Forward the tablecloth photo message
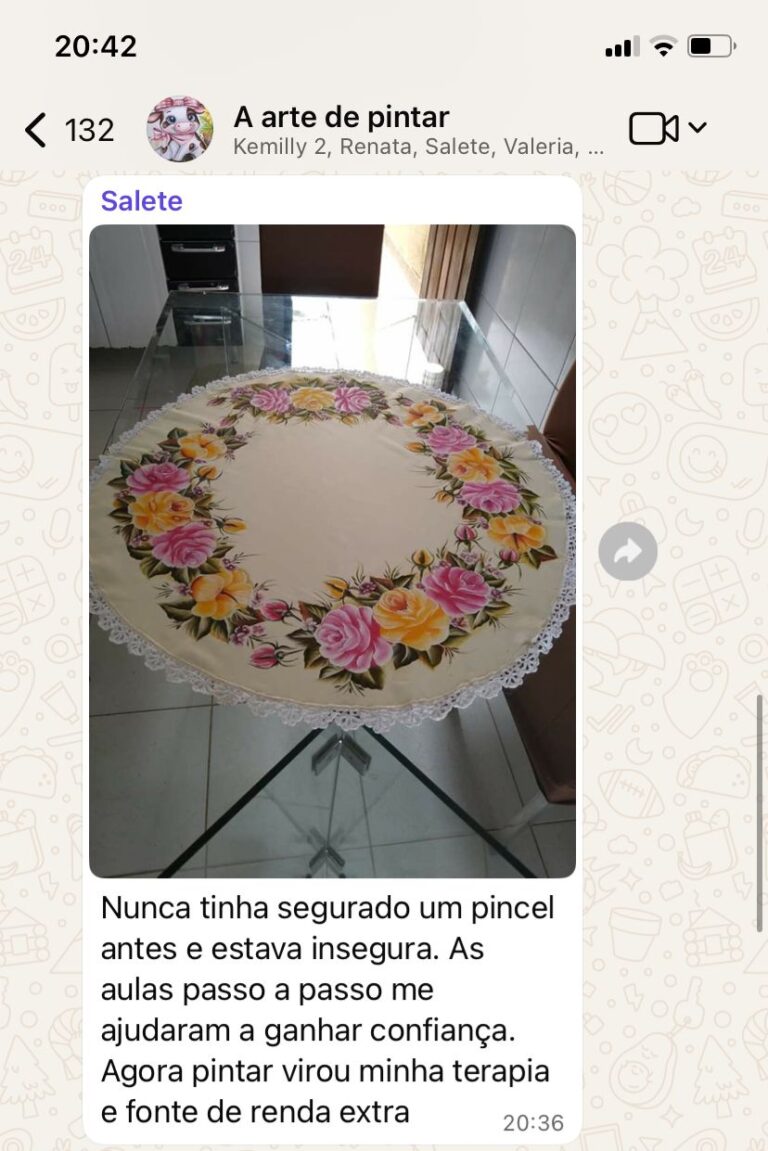The image size is (768, 1151). 628,551
